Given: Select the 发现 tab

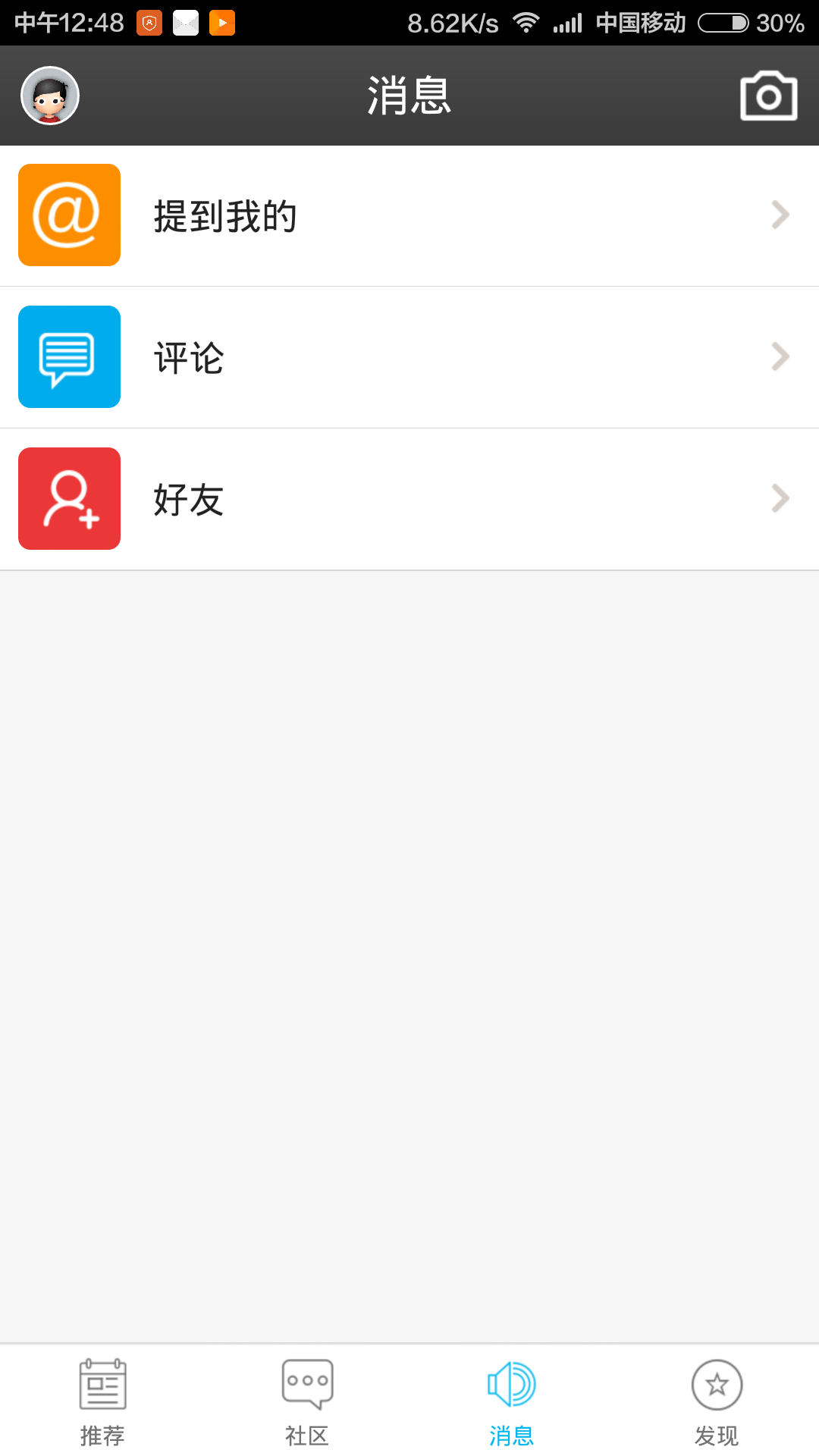Looking at the screenshot, I should click(716, 1401).
